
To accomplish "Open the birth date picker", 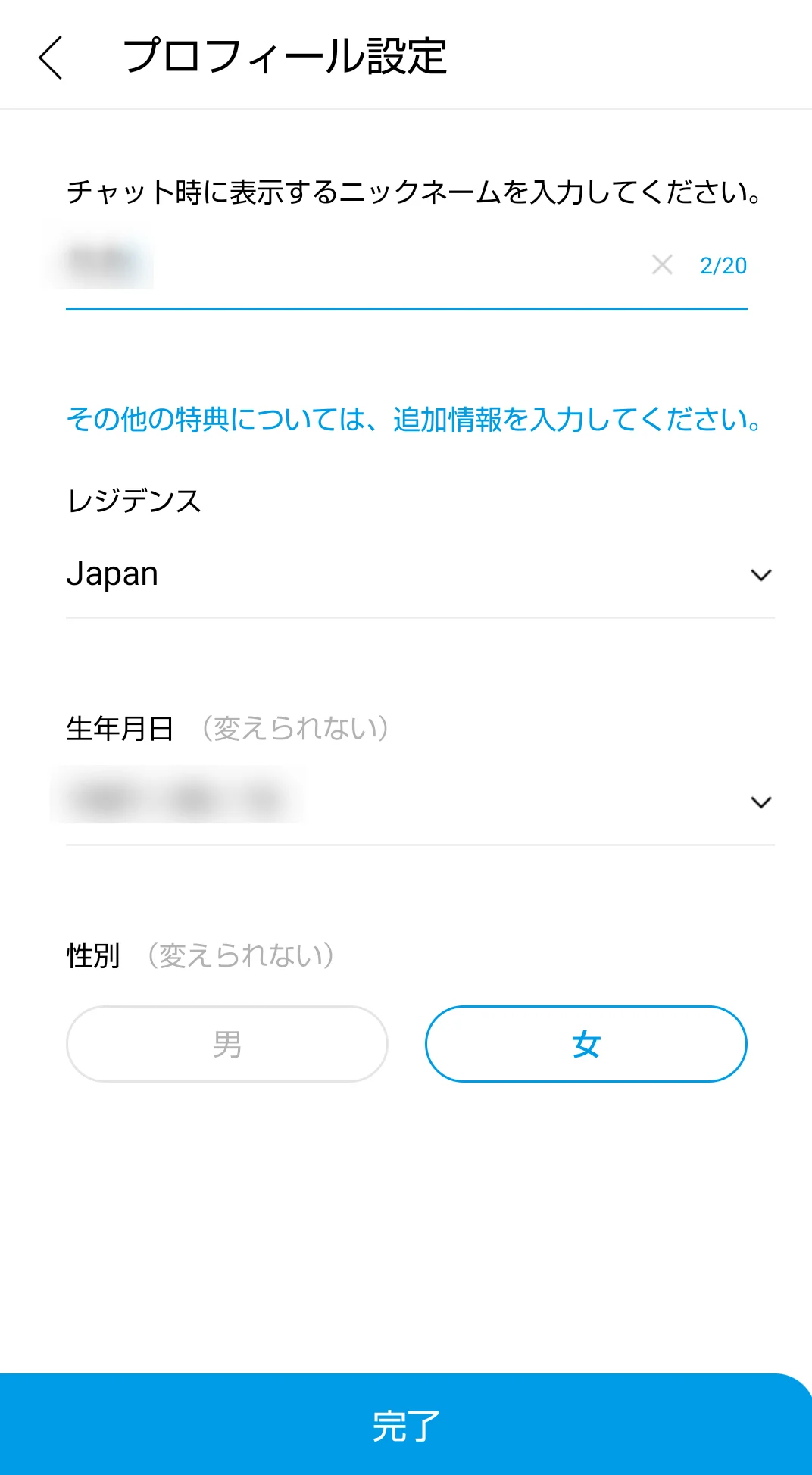I will pos(420,802).
